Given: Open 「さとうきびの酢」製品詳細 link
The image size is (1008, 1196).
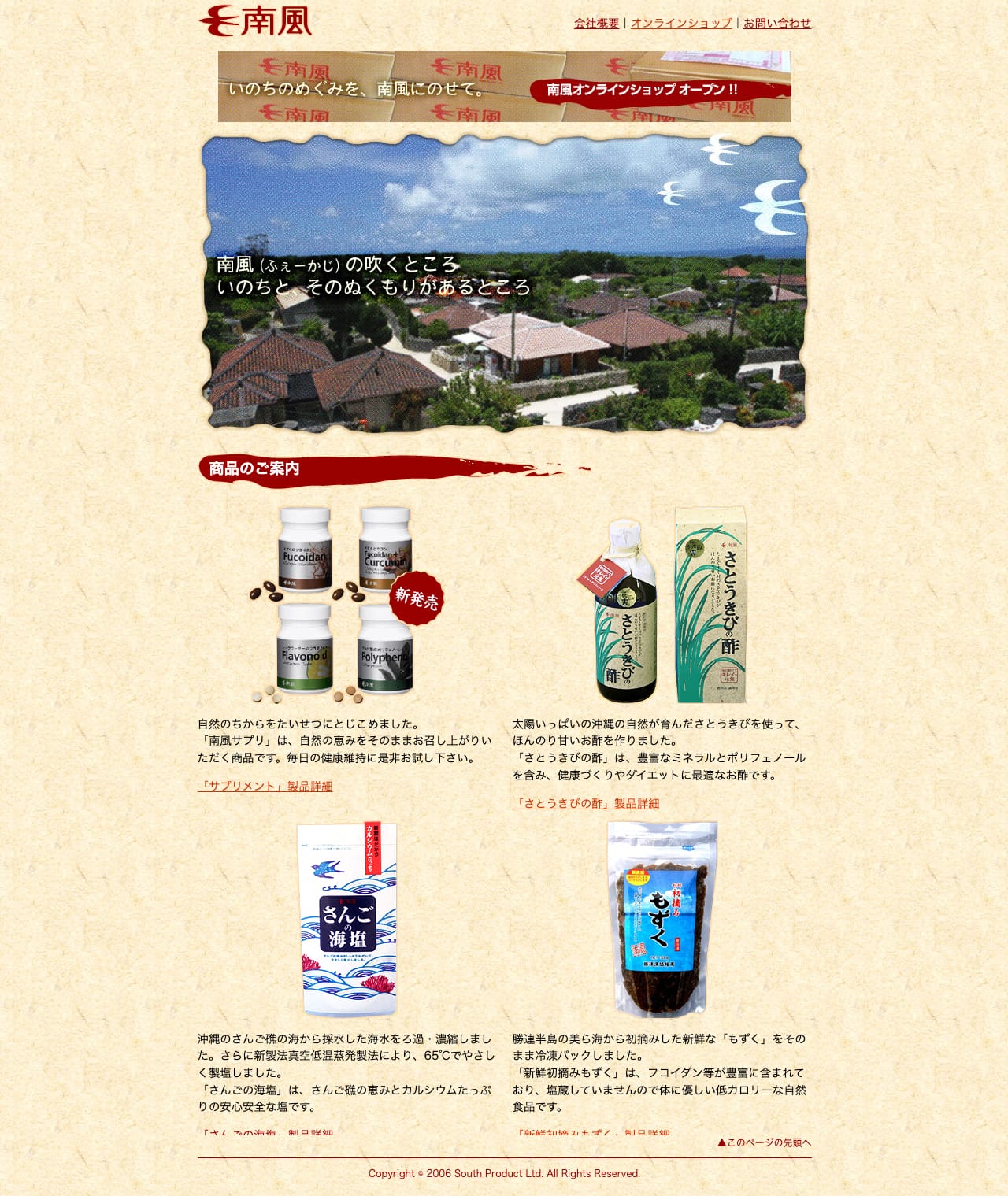Looking at the screenshot, I should click(x=586, y=803).
